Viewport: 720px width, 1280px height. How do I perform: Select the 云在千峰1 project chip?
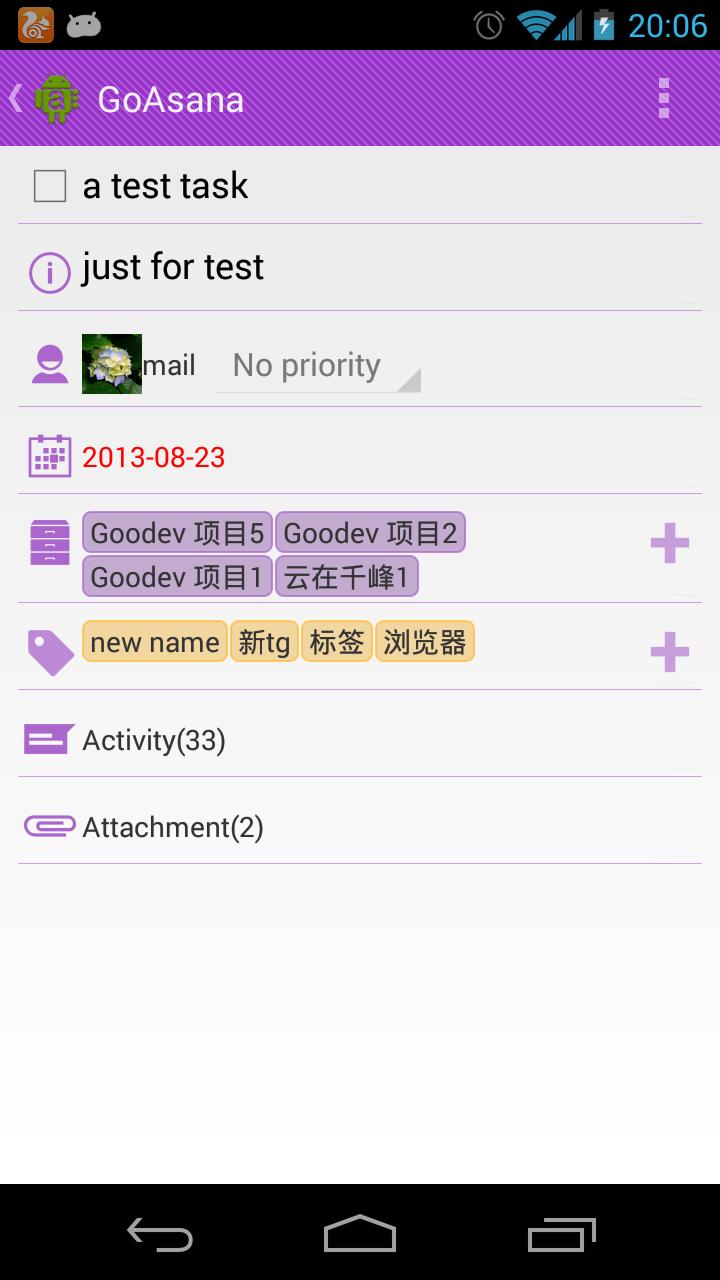tap(346, 577)
